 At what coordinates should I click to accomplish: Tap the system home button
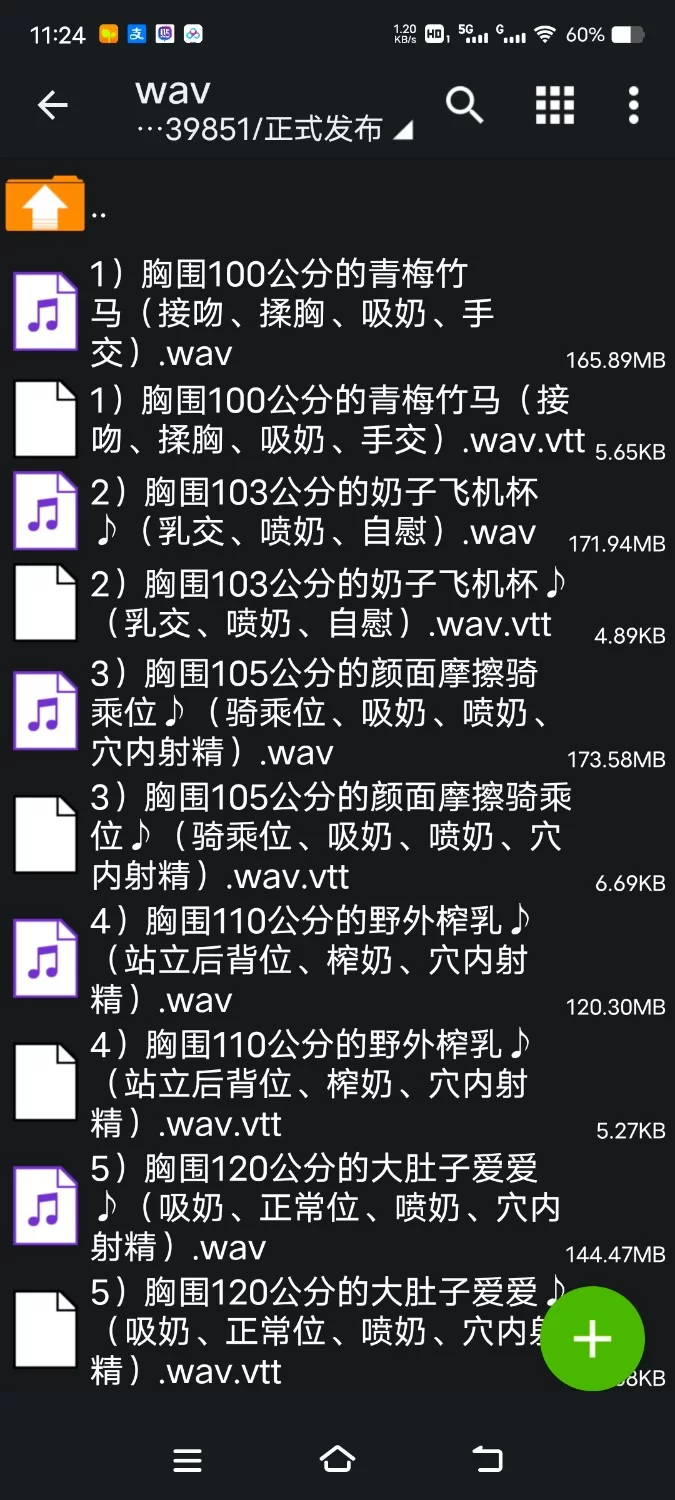(337, 1460)
